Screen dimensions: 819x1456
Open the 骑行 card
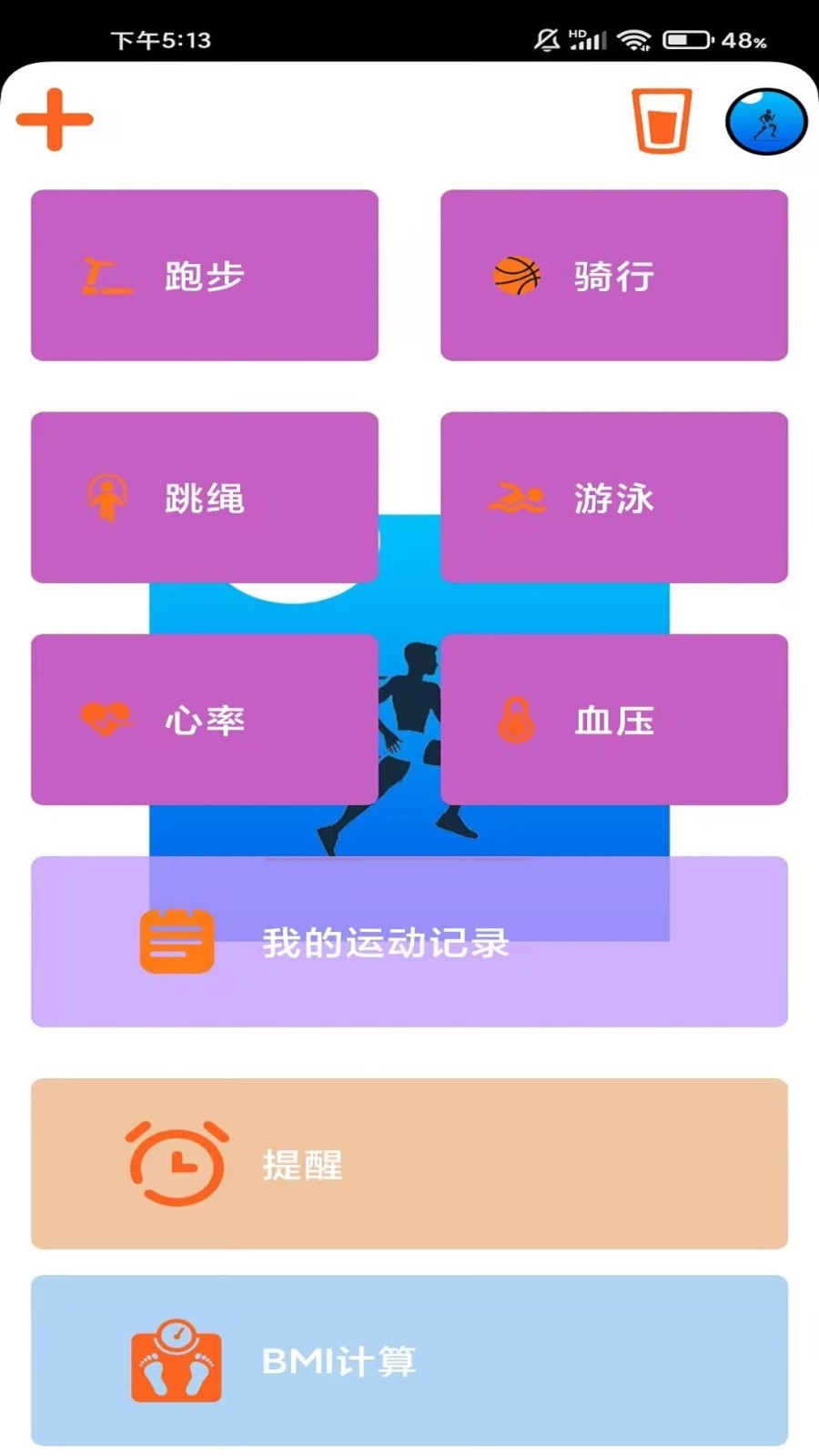[x=614, y=275]
